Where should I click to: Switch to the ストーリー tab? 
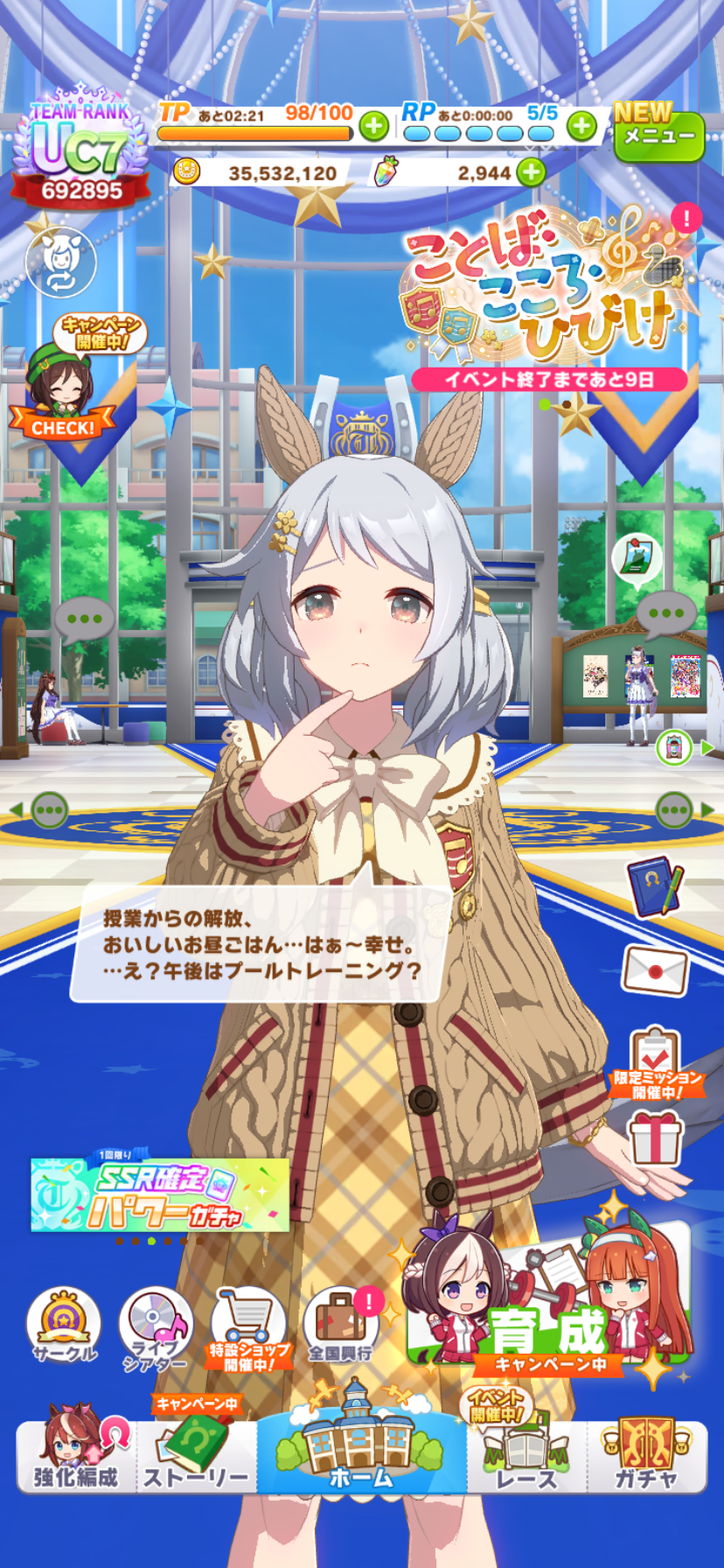pos(197,1454)
